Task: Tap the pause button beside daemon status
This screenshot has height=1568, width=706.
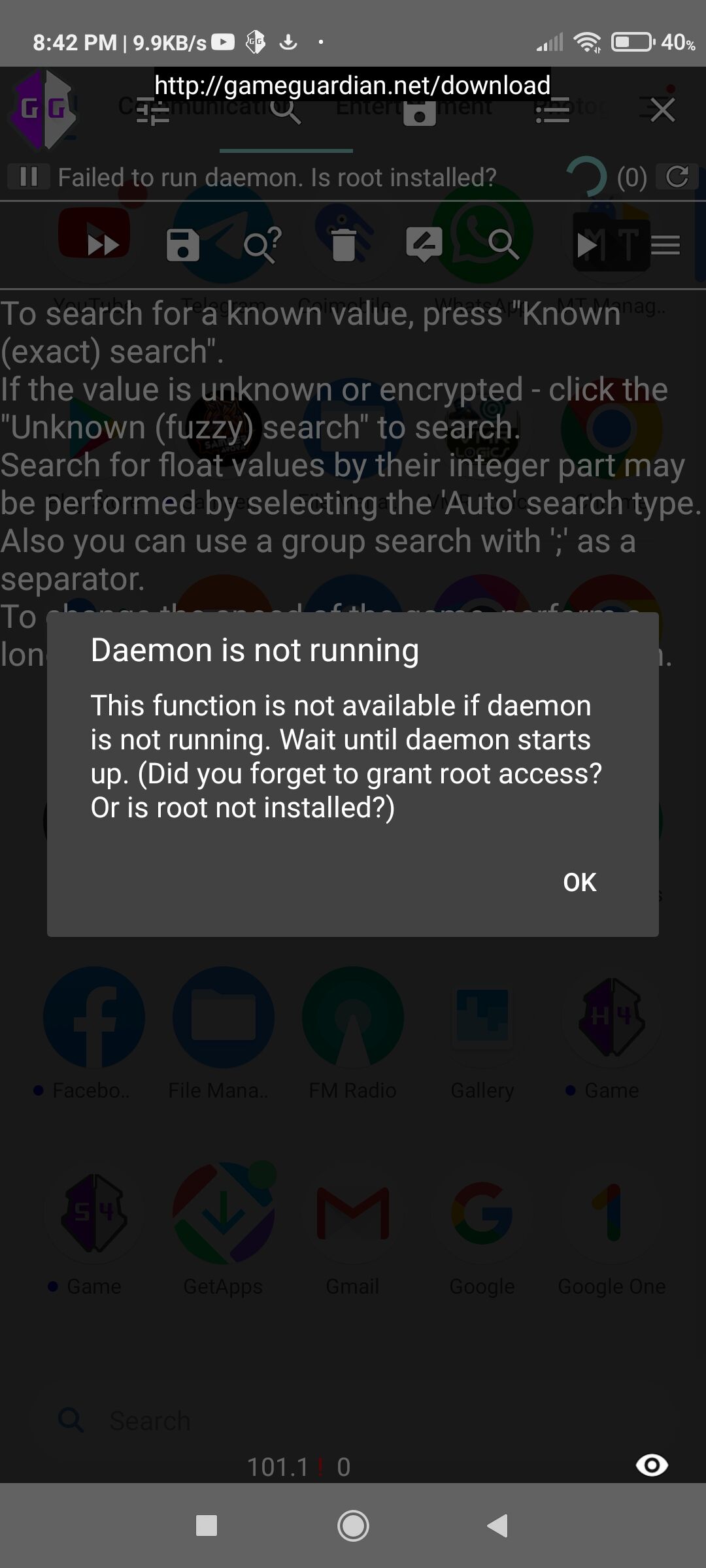Action: pos(29,176)
